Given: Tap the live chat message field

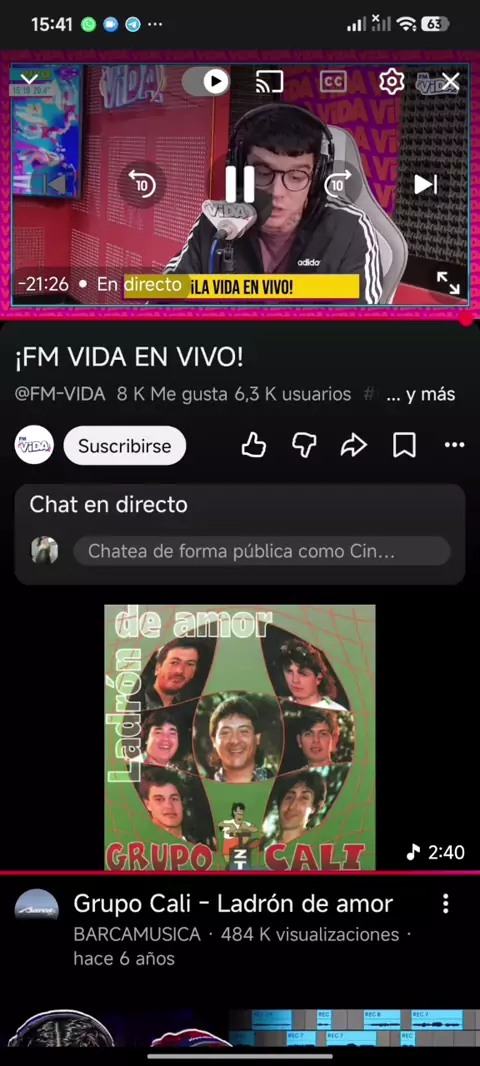Looking at the screenshot, I should [x=262, y=551].
